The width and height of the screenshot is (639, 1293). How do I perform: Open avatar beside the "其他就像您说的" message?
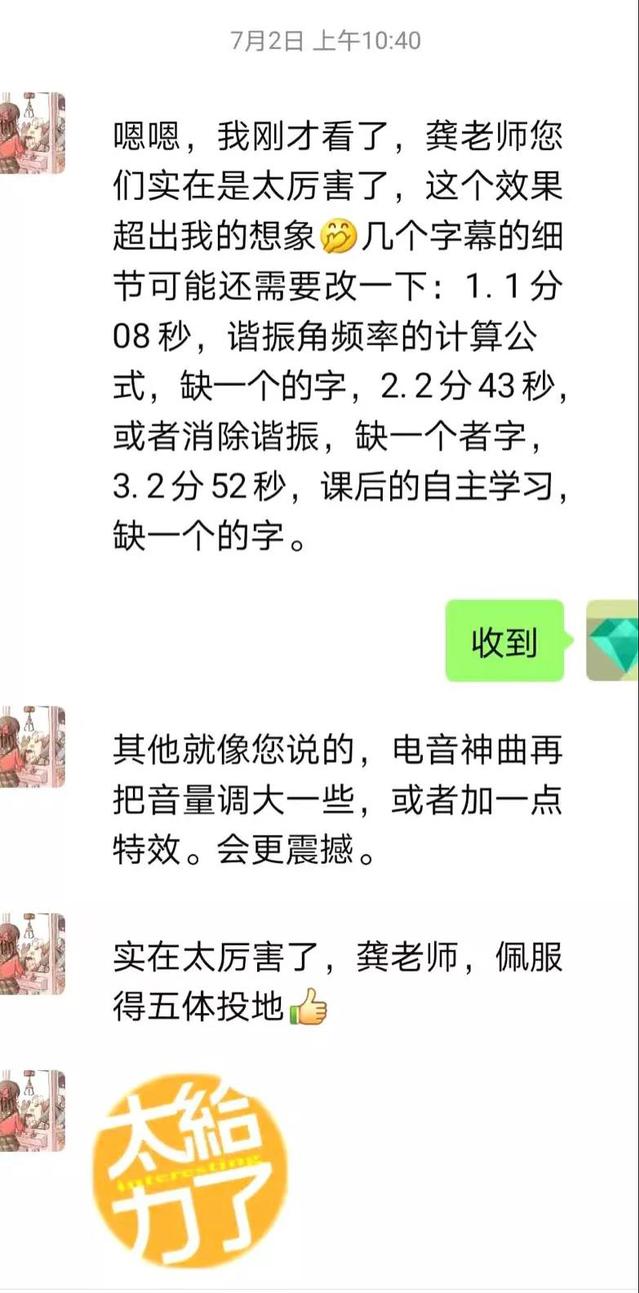click(32, 747)
